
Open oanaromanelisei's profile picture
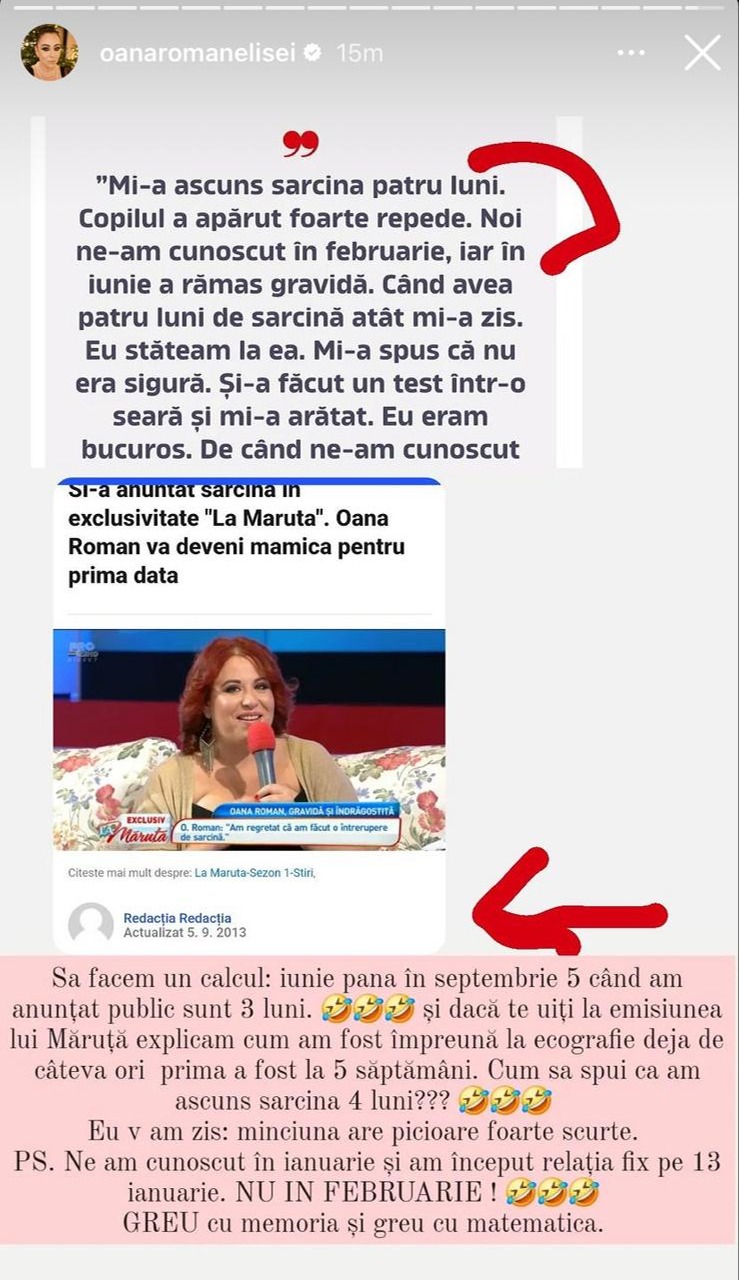pyautogui.click(x=45, y=52)
